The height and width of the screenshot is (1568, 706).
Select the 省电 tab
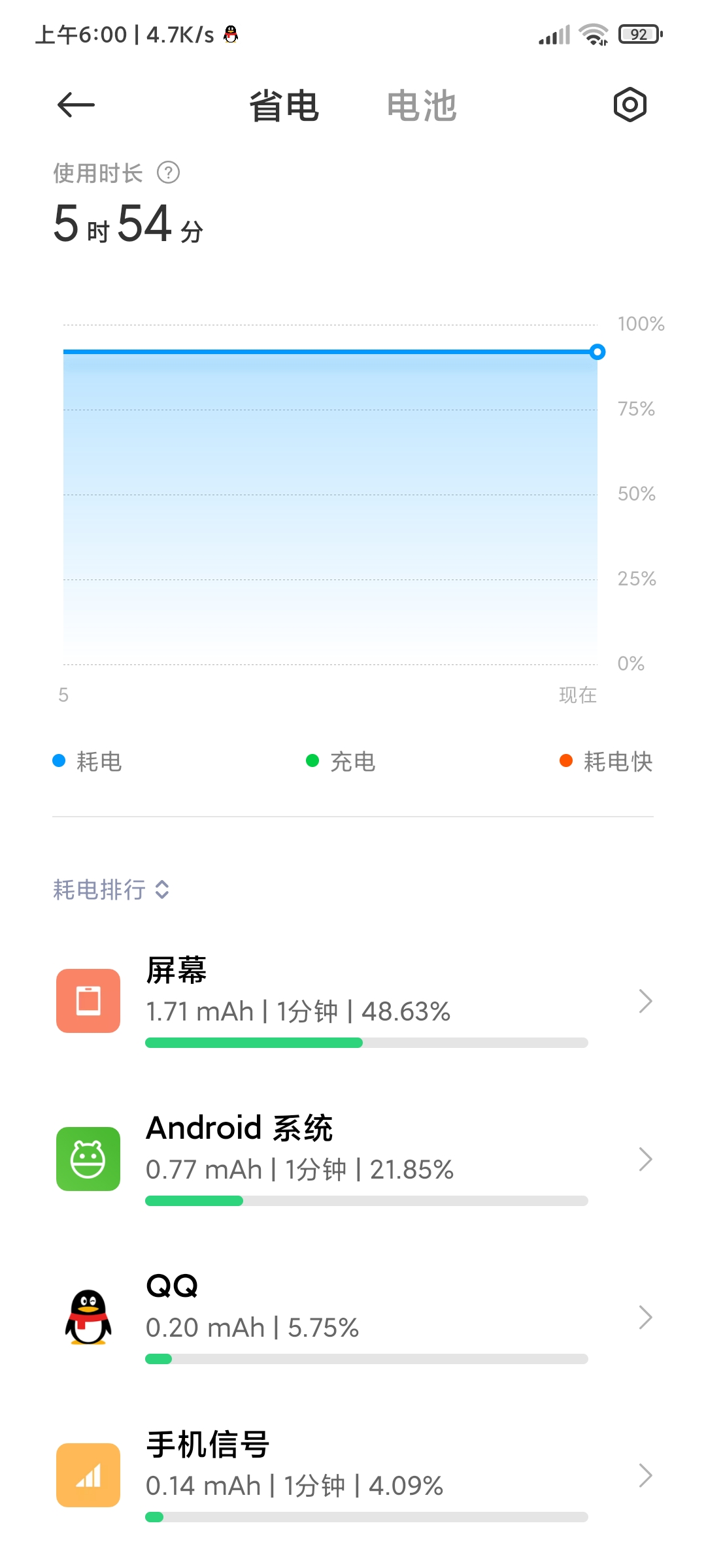(x=284, y=106)
